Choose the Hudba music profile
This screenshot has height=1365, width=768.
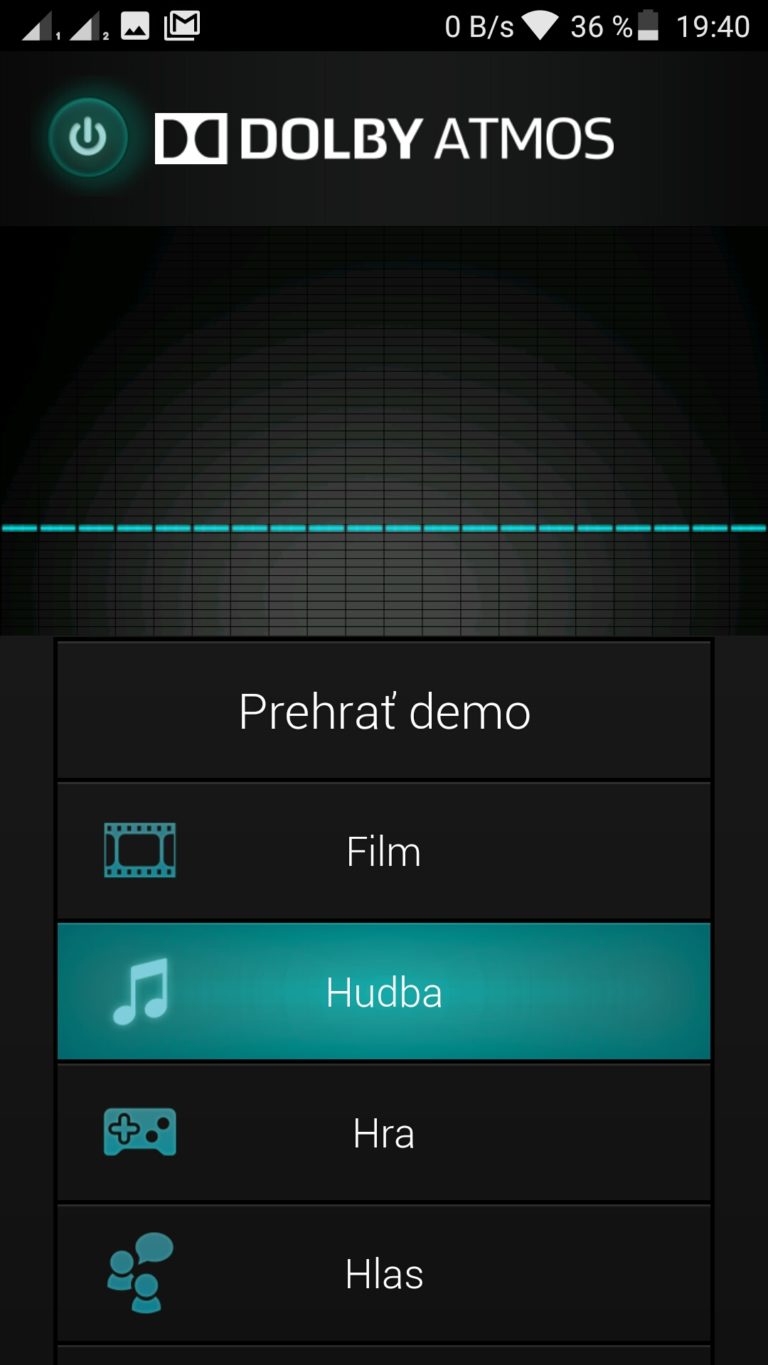coord(384,992)
